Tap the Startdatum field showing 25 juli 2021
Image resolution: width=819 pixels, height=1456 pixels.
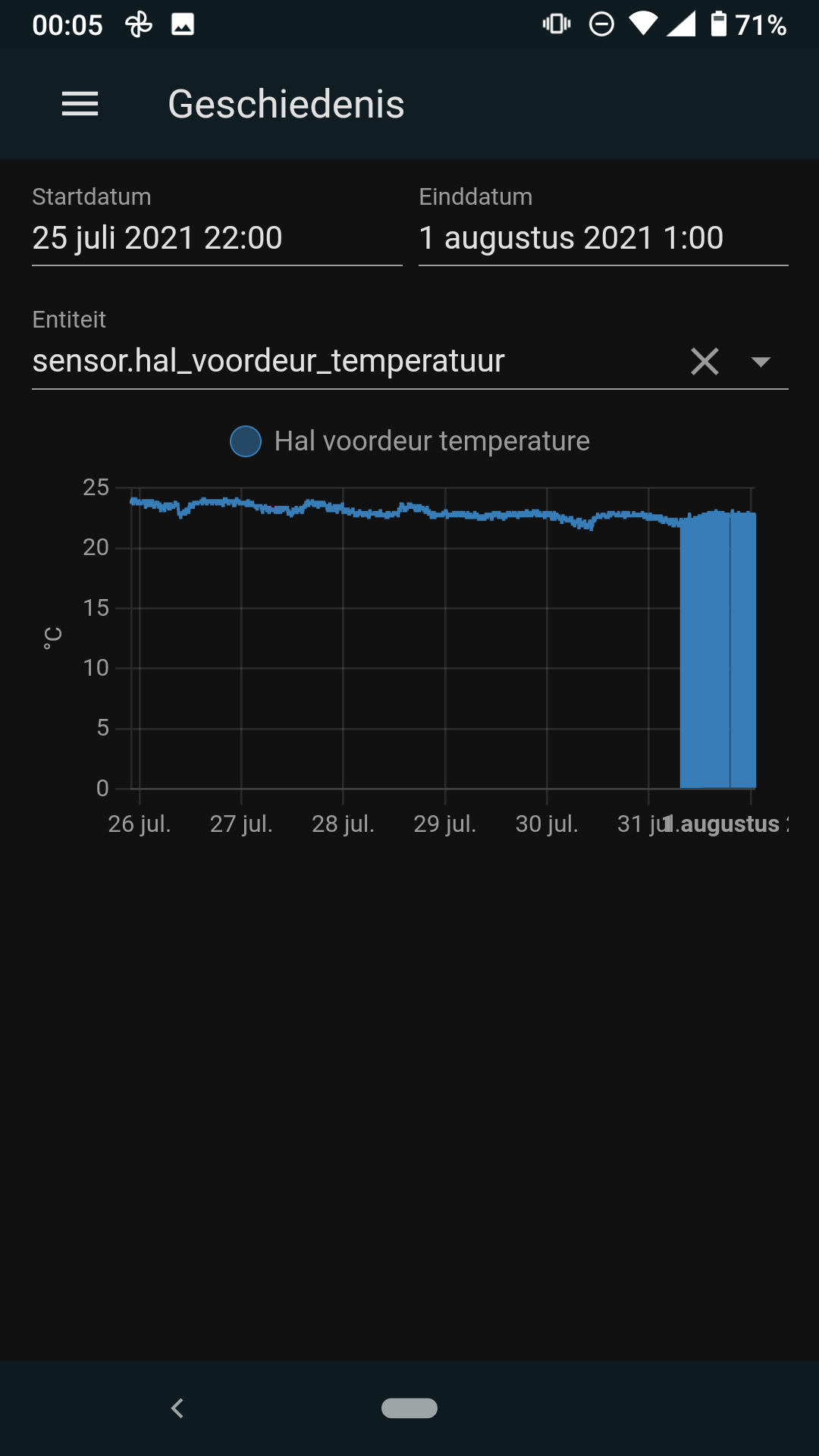(157, 237)
